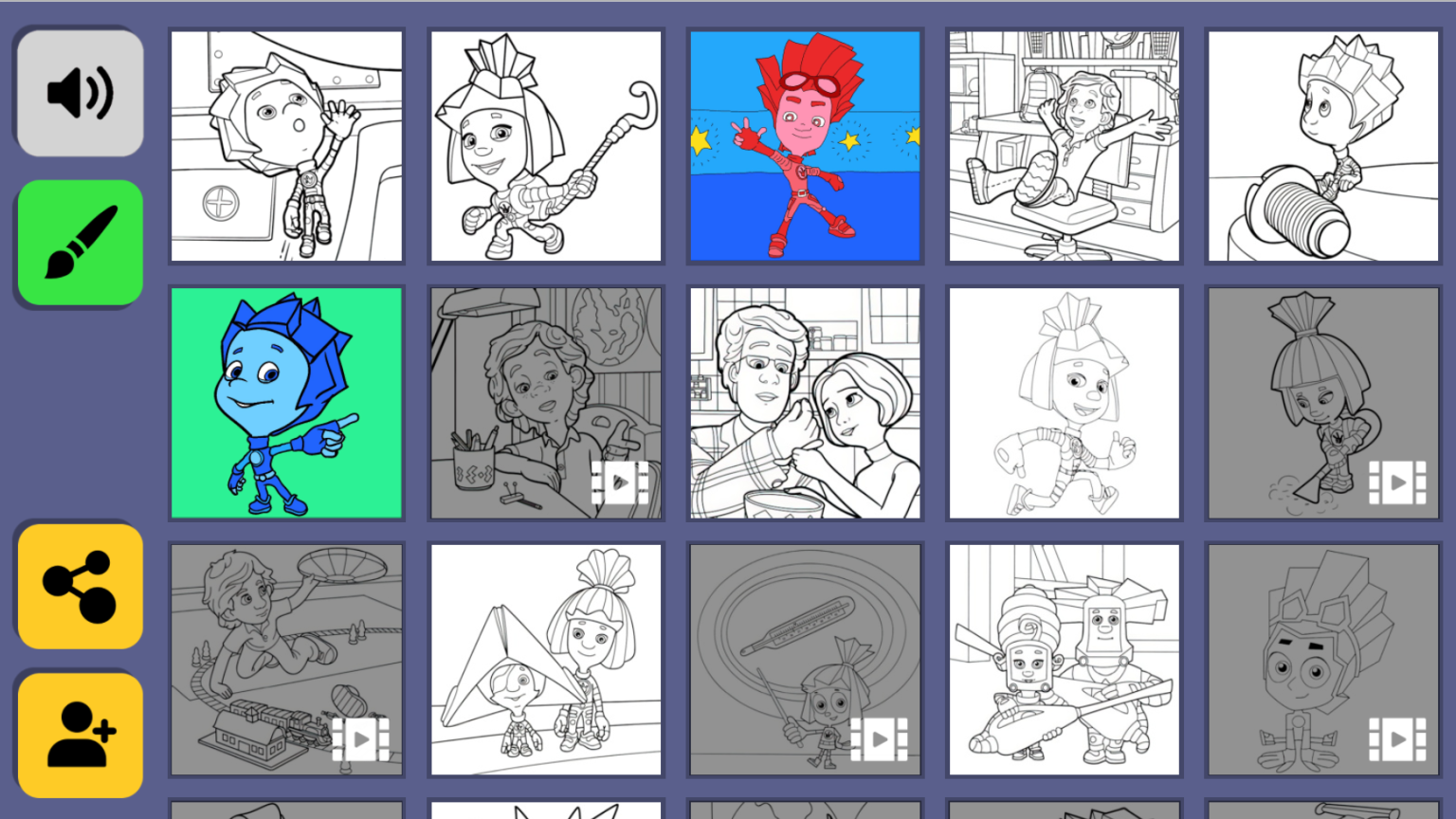This screenshot has height=819, width=1456.
Task: Choose the boy spinning on office chair
Action: point(1065,146)
